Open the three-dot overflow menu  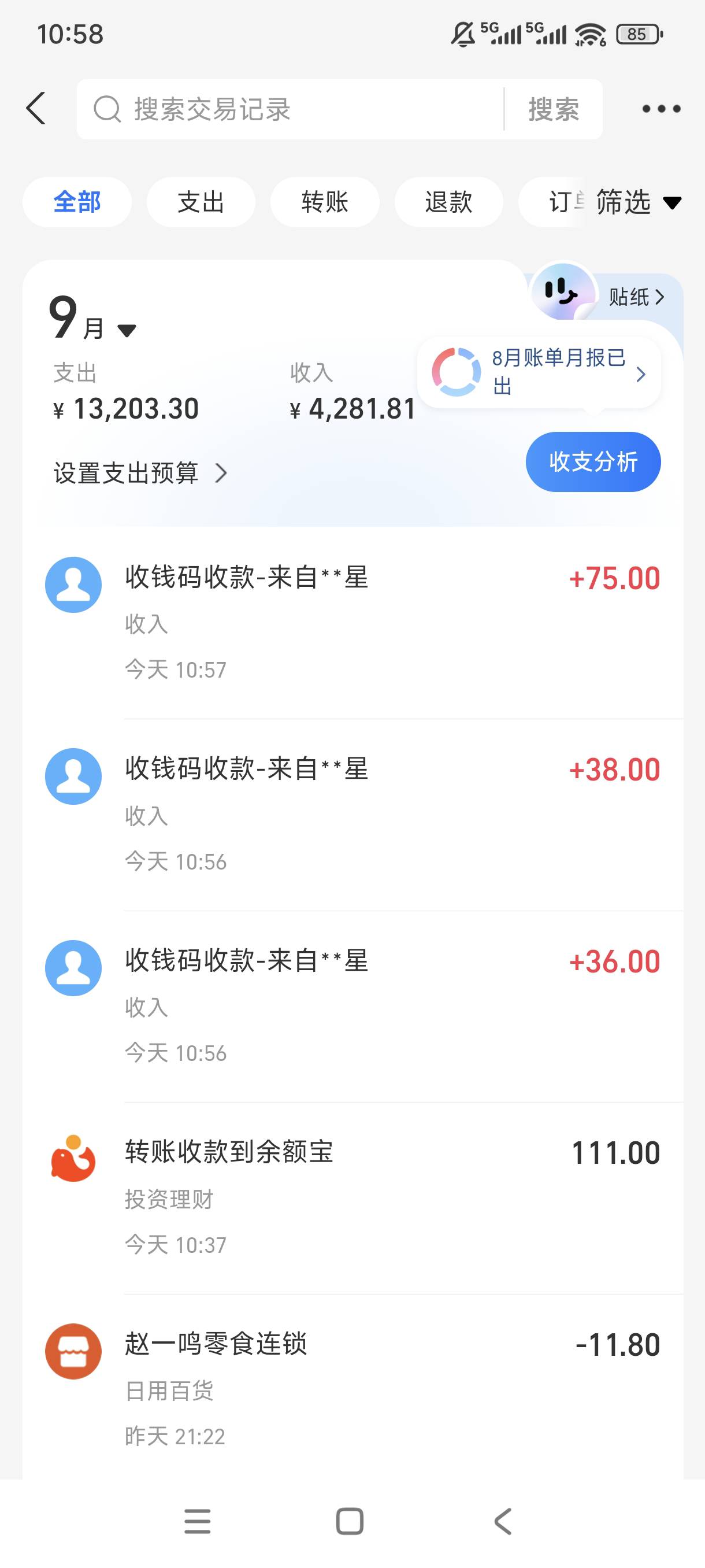tap(661, 109)
